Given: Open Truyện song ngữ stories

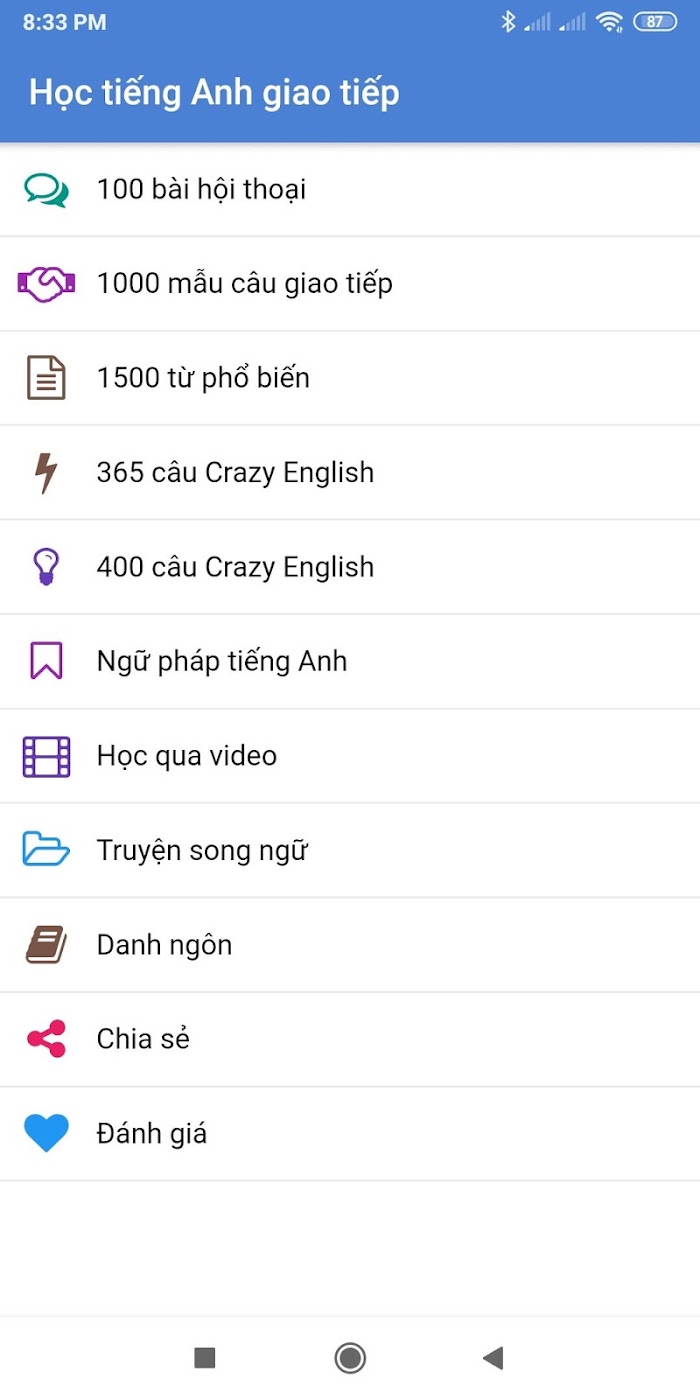Looking at the screenshot, I should pos(350,851).
